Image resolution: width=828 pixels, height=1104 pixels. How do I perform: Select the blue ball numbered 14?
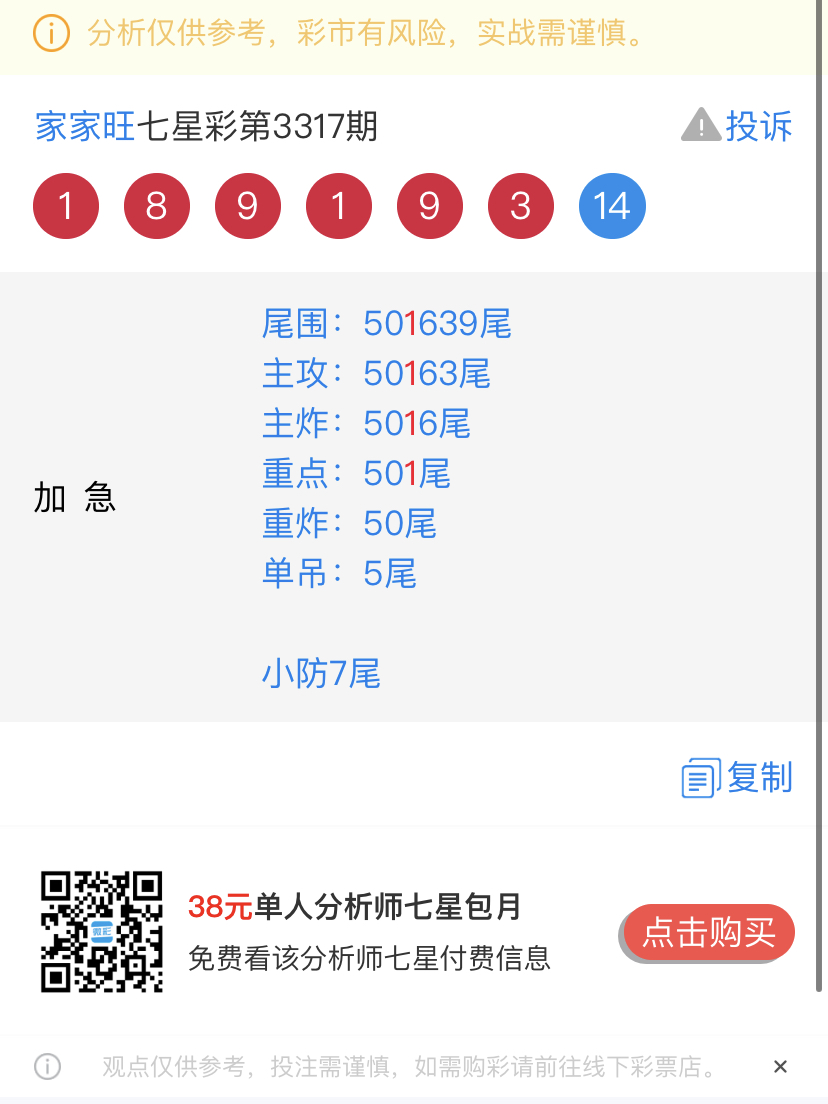(612, 205)
